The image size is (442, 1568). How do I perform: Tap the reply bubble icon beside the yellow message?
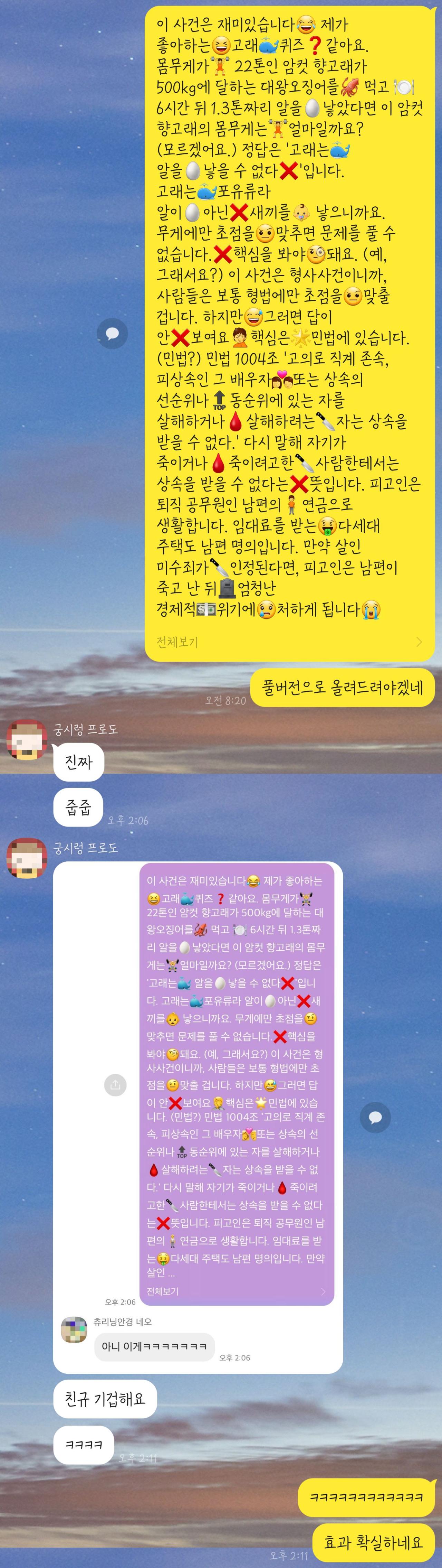click(x=113, y=333)
